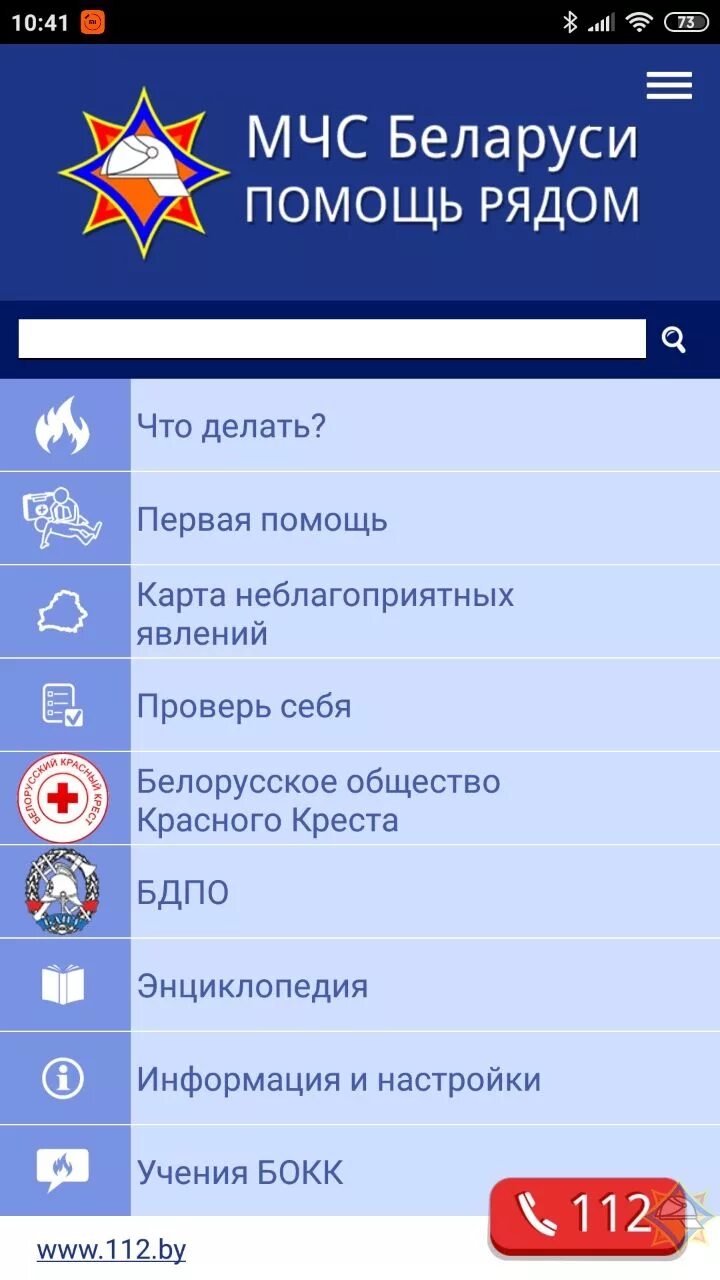The height and width of the screenshot is (1280, 720).
Task: Open the hamburger menu
Action: [x=669, y=86]
